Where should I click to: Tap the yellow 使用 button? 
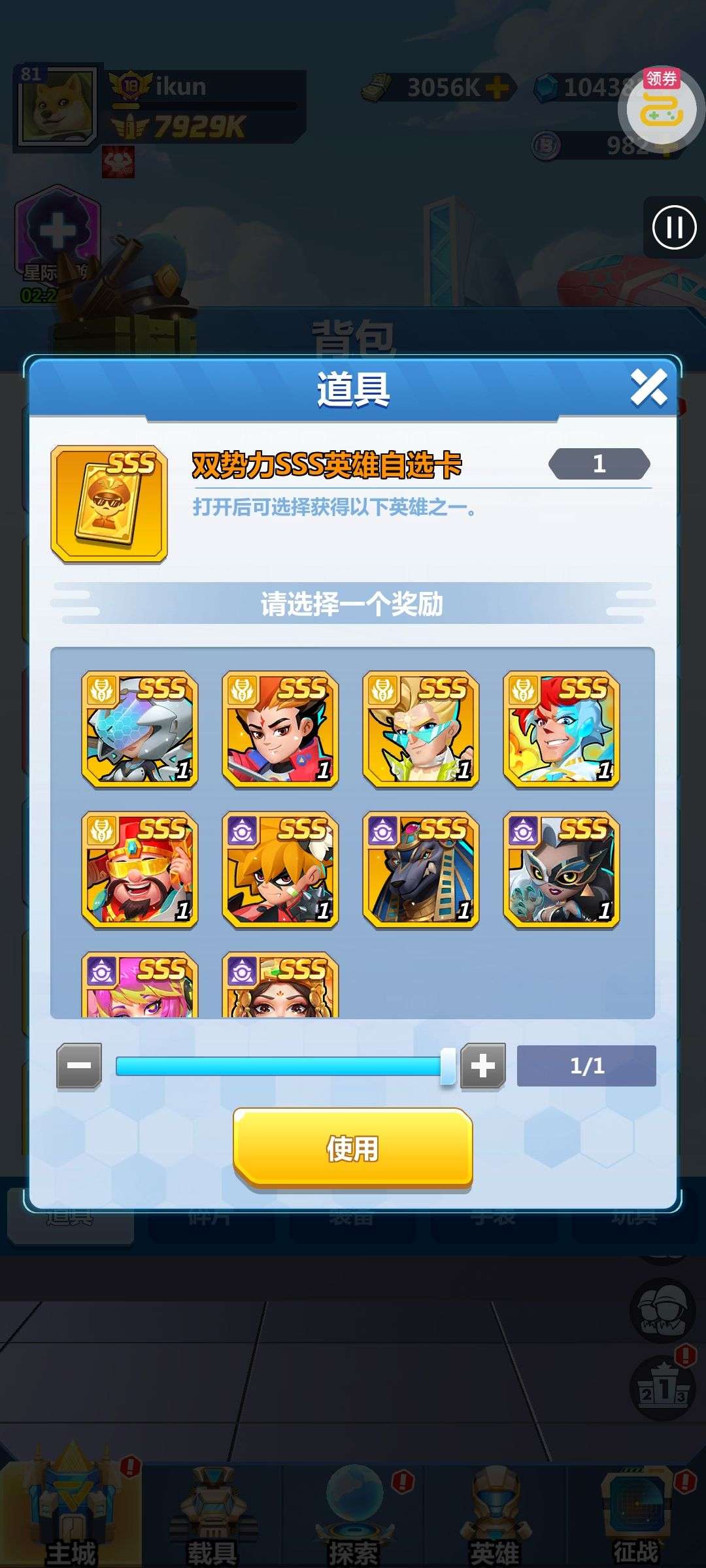click(353, 1147)
